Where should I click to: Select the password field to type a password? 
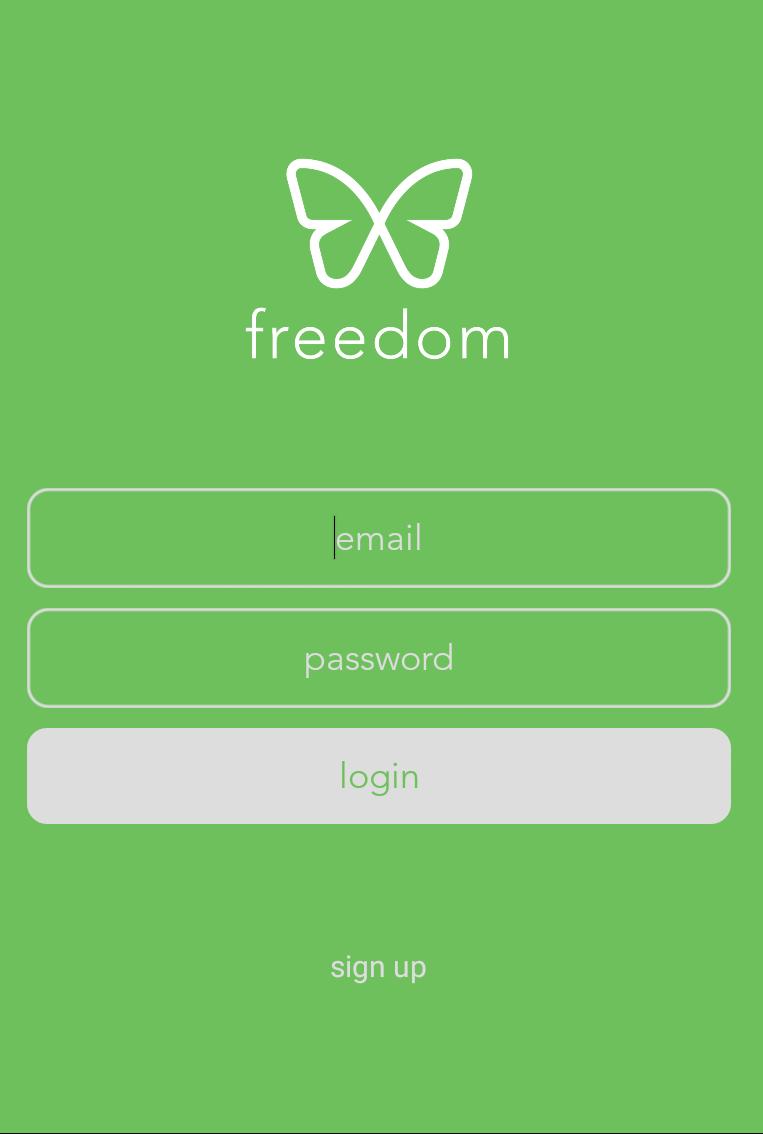pyautogui.click(x=378, y=658)
